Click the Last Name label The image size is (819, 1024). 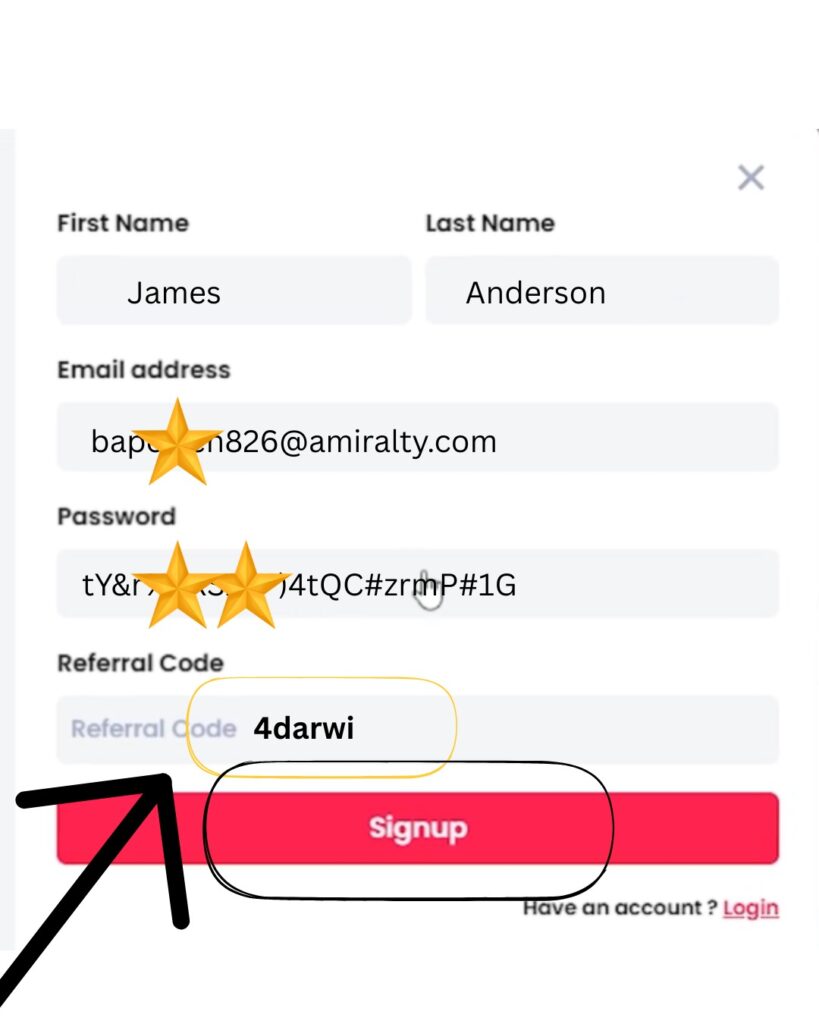point(489,223)
